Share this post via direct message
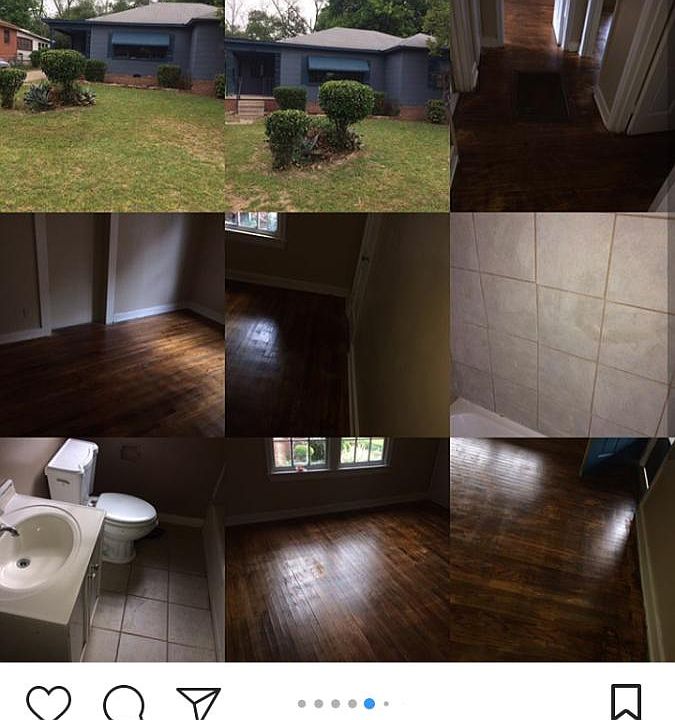Screen dimensions: 675x720 point(198,702)
